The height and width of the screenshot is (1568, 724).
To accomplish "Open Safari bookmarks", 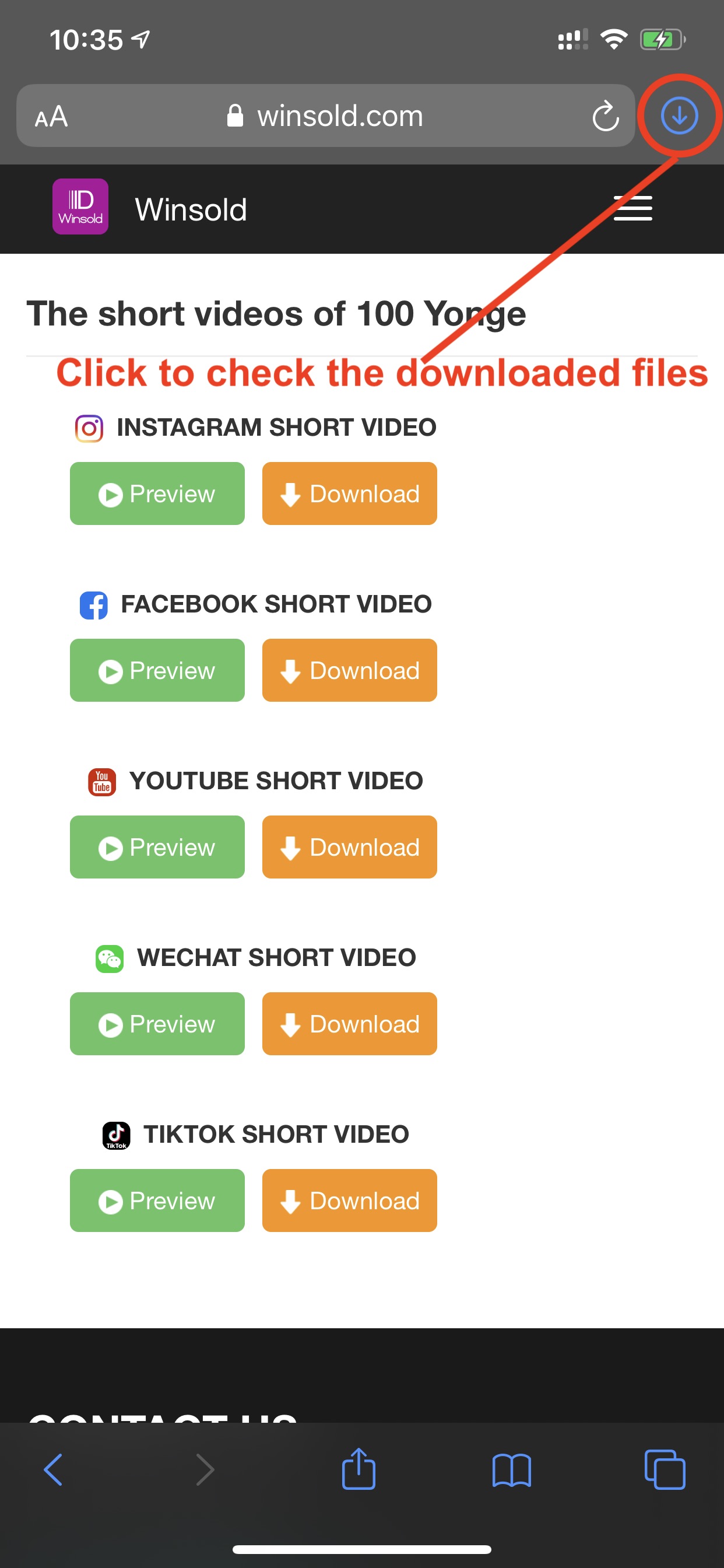I will [x=511, y=1470].
